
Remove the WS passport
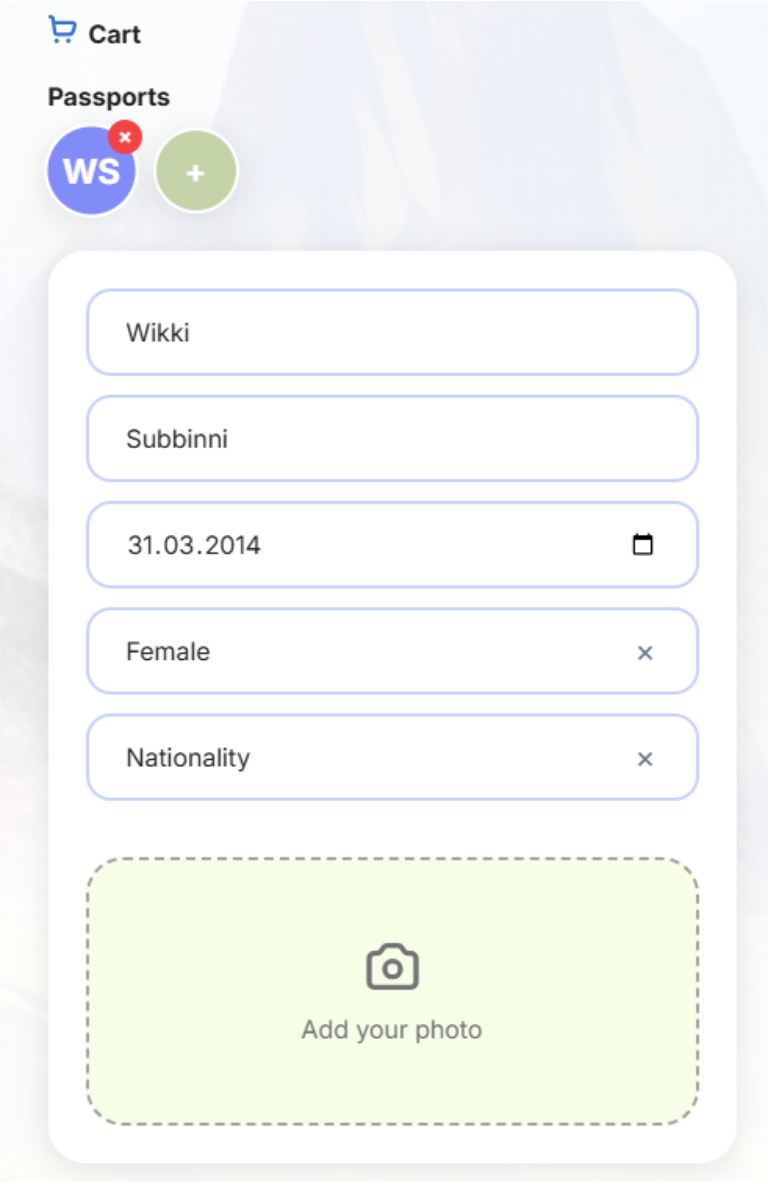pos(125,137)
